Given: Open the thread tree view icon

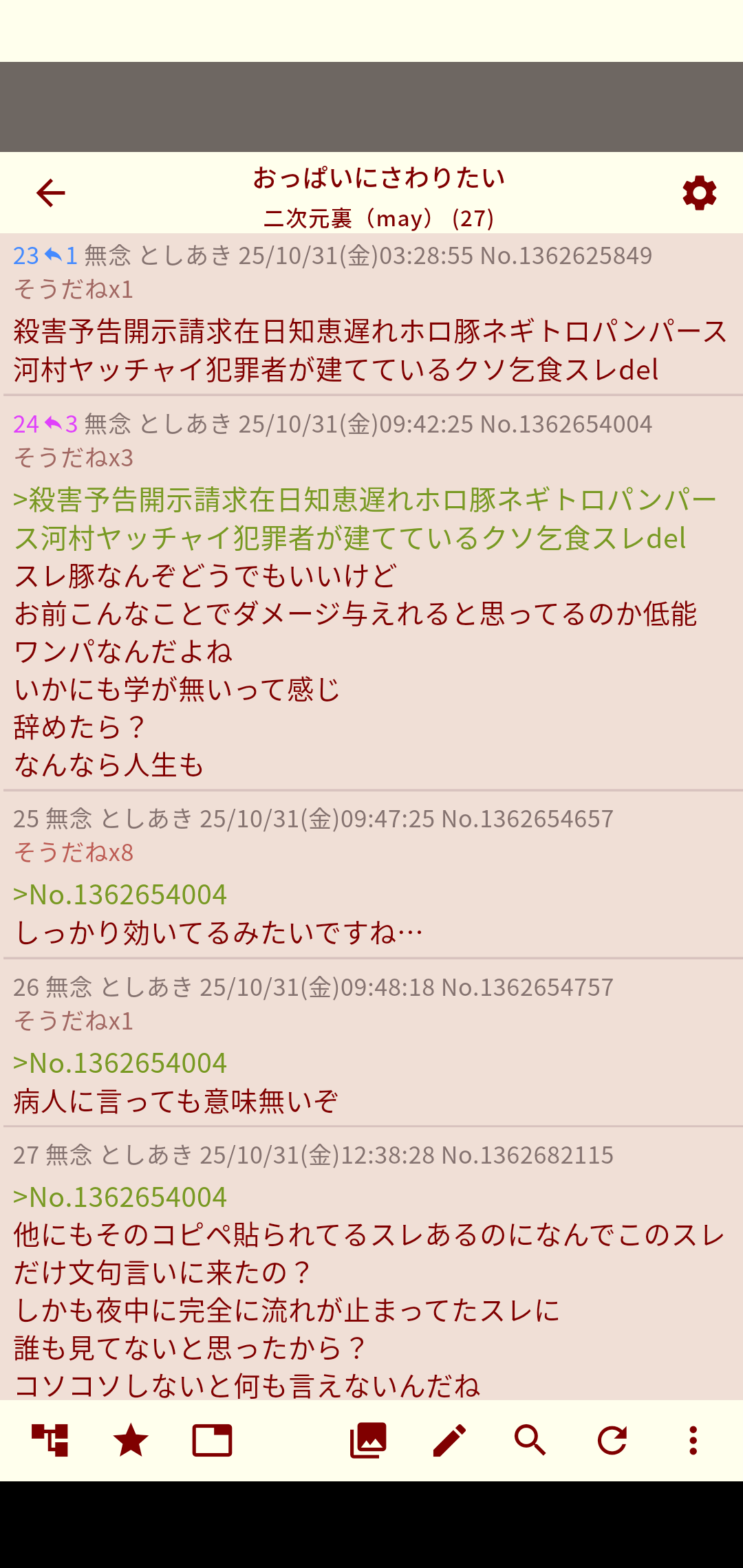Looking at the screenshot, I should (x=50, y=1440).
